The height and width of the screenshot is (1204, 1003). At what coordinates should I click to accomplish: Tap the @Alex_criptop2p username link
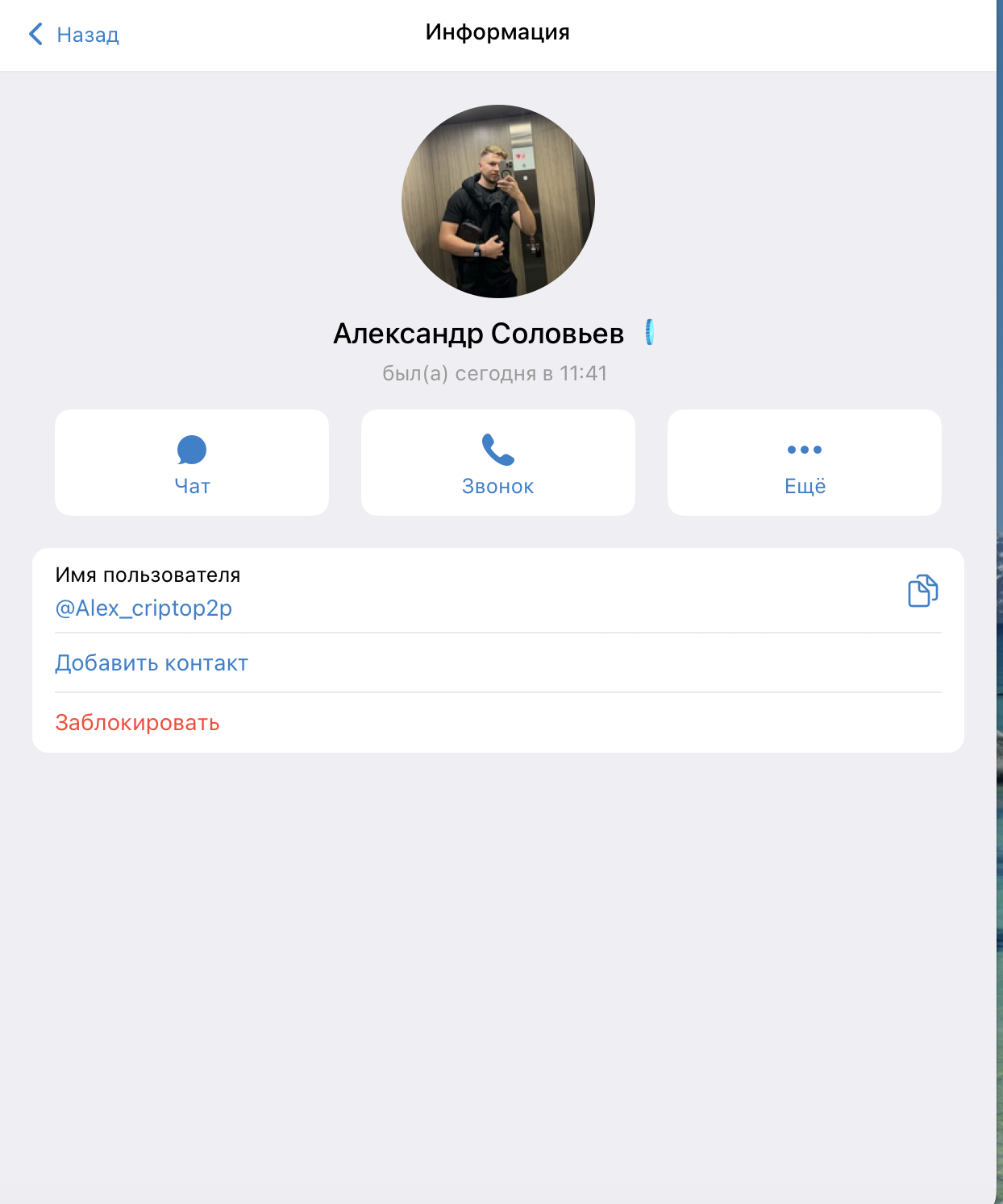(144, 608)
